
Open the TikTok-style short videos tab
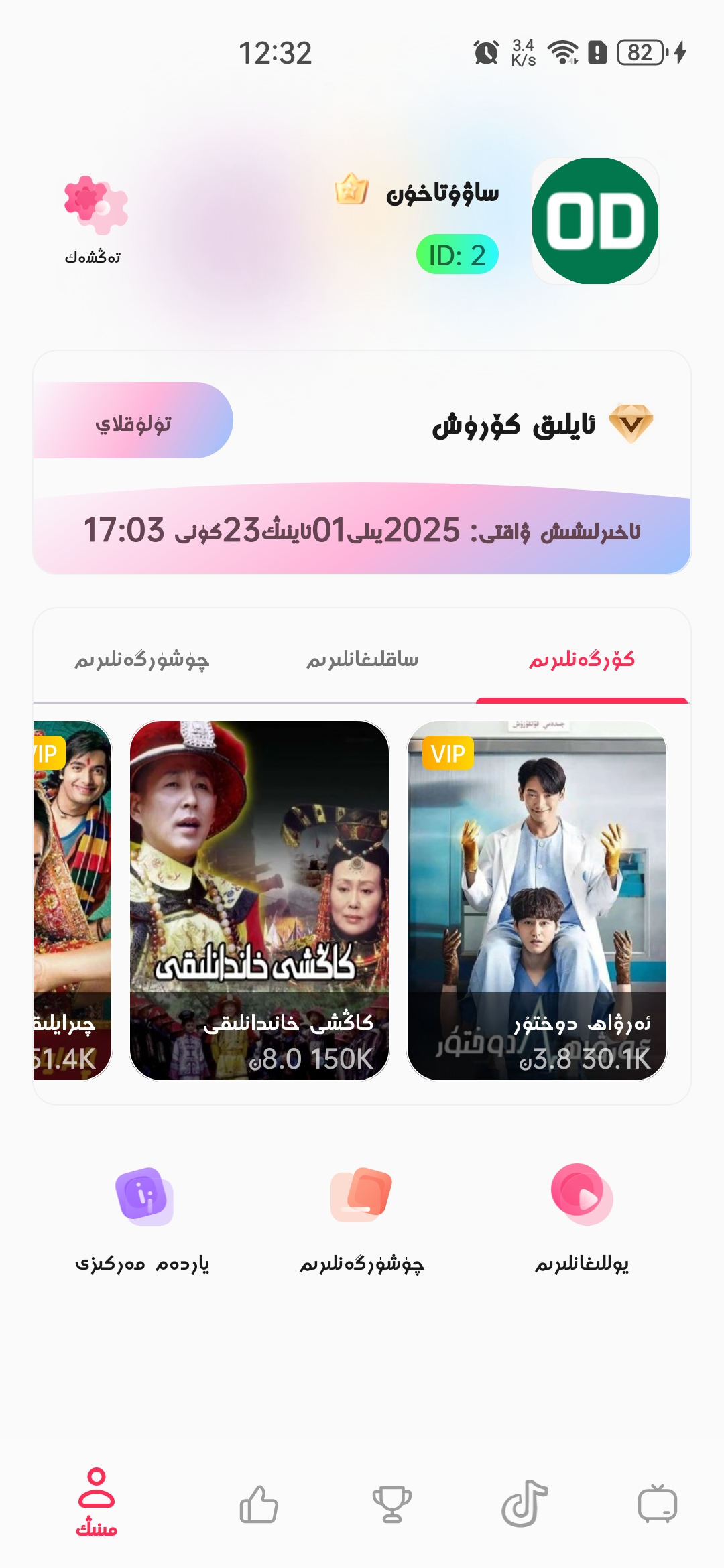(524, 1504)
